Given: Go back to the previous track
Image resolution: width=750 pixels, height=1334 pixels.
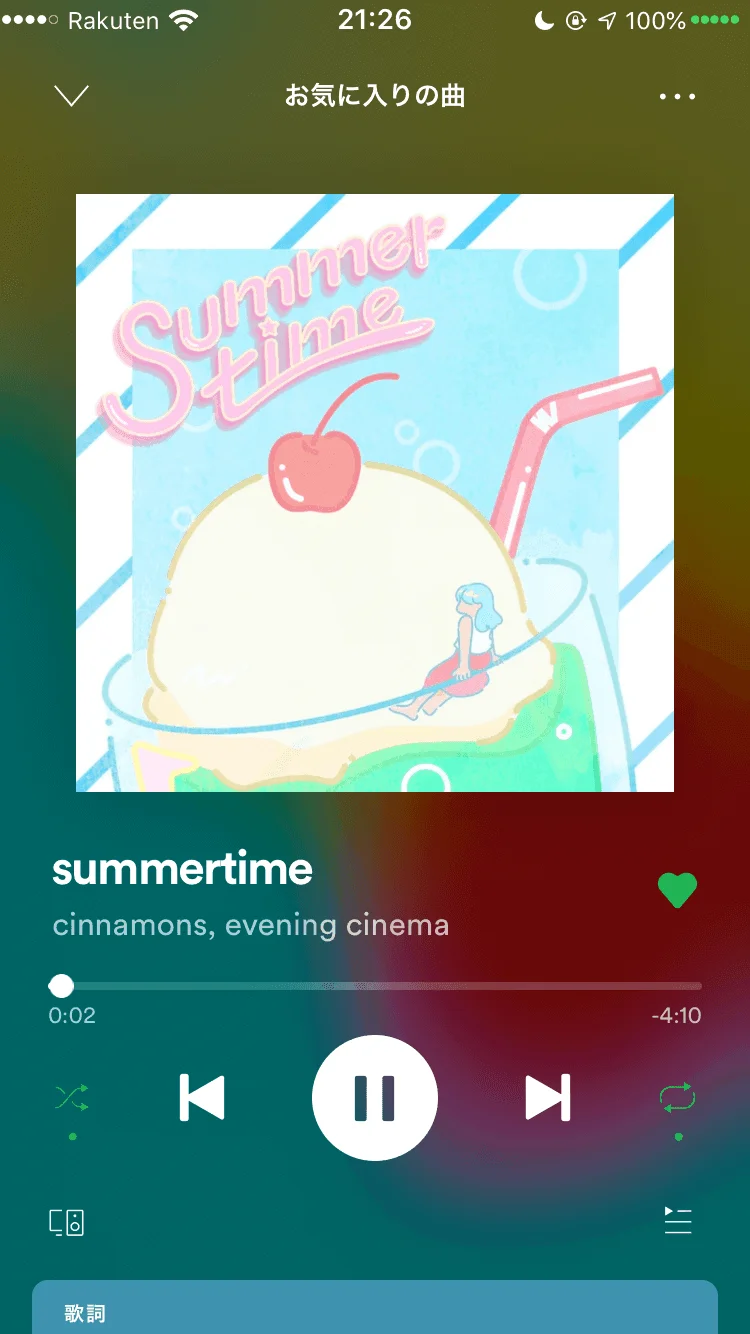Looking at the screenshot, I should pyautogui.click(x=202, y=1097).
